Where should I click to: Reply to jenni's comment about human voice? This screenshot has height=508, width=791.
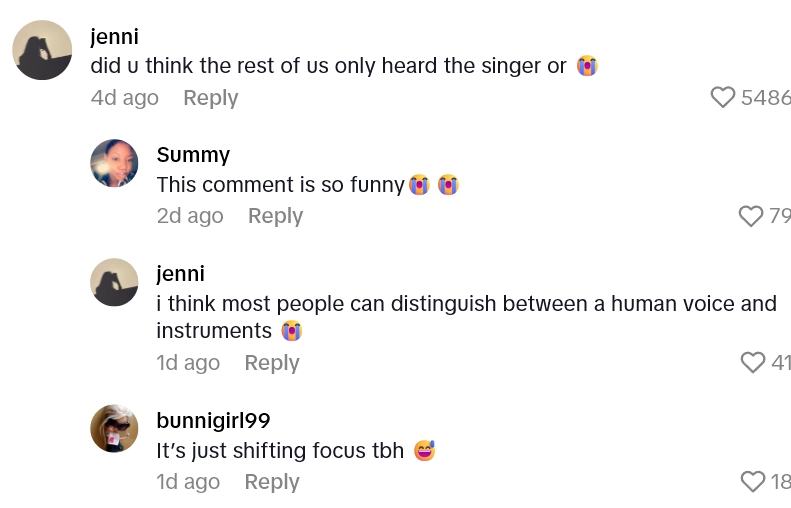pos(272,363)
